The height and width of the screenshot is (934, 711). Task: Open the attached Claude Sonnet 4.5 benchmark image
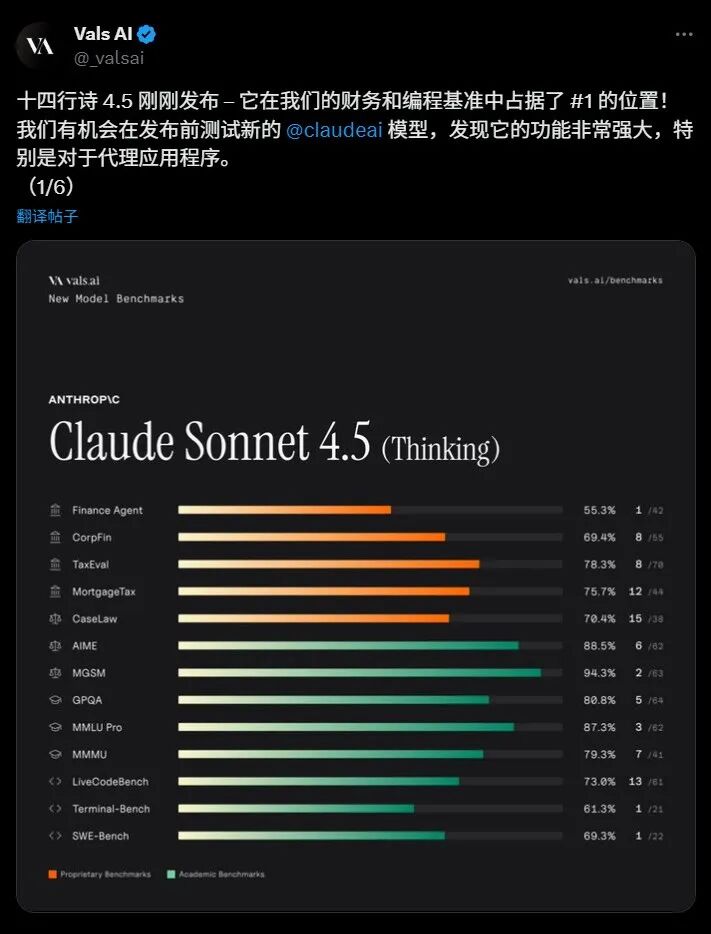point(355,575)
